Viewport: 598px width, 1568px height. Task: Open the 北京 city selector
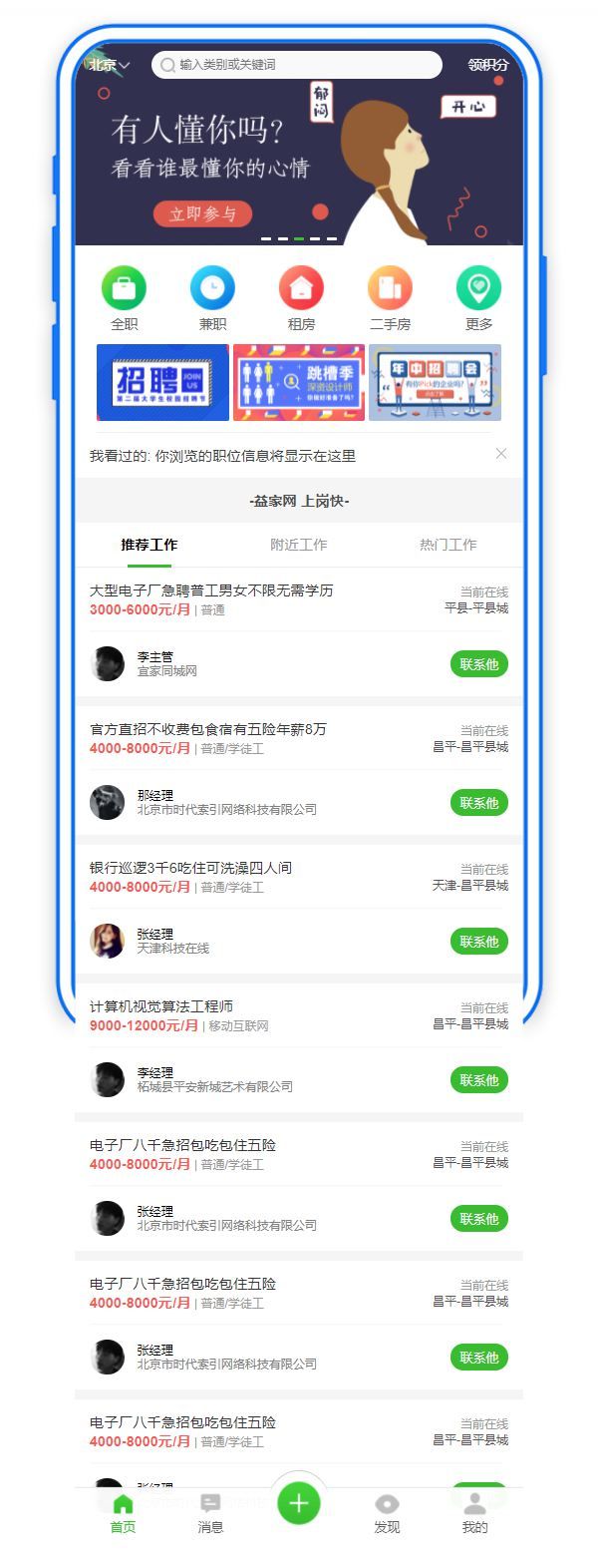coord(109,65)
